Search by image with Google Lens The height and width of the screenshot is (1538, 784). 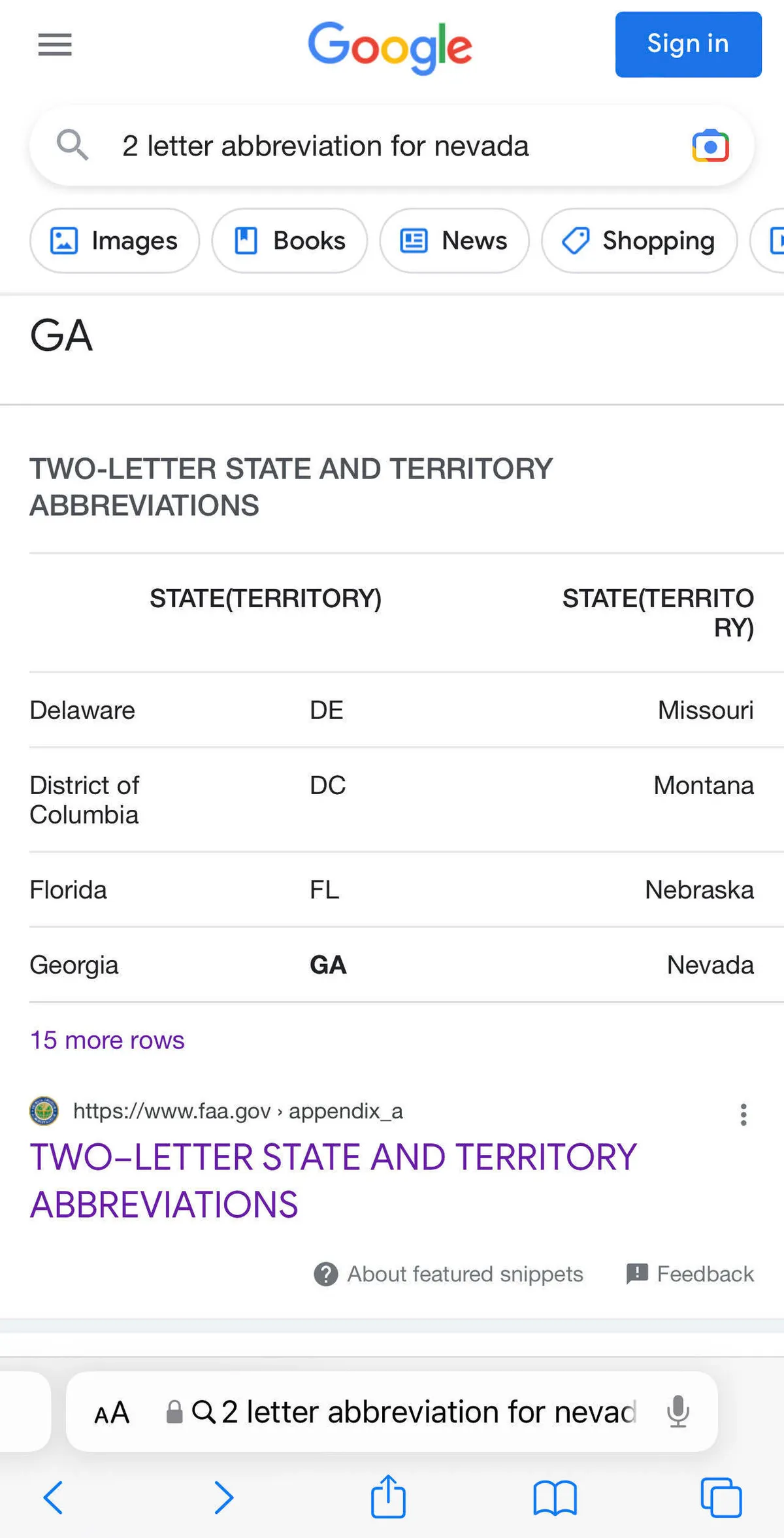click(x=710, y=146)
